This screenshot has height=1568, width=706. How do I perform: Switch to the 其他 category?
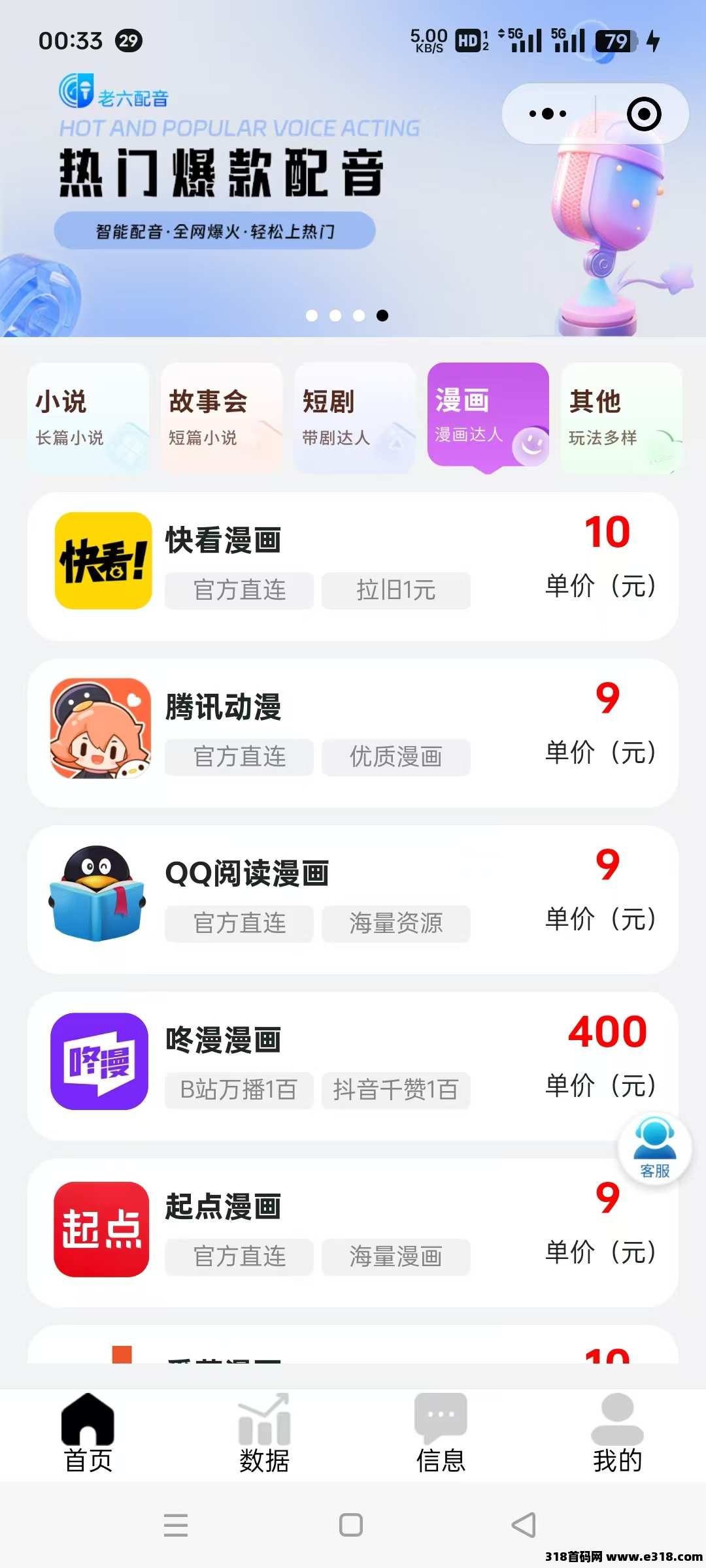pos(621,417)
